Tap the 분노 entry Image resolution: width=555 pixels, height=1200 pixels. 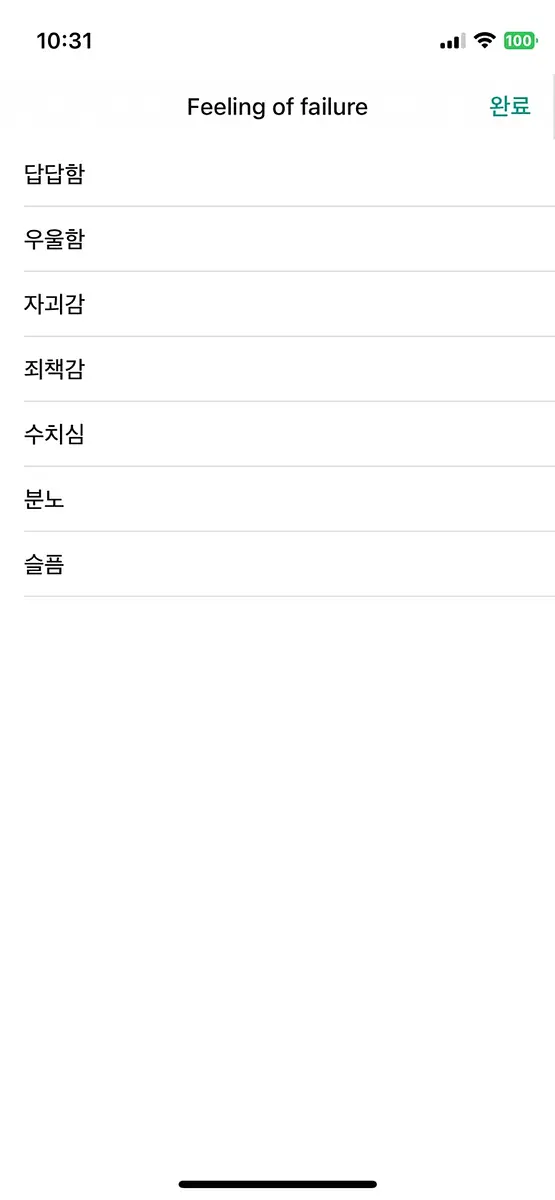point(277,499)
